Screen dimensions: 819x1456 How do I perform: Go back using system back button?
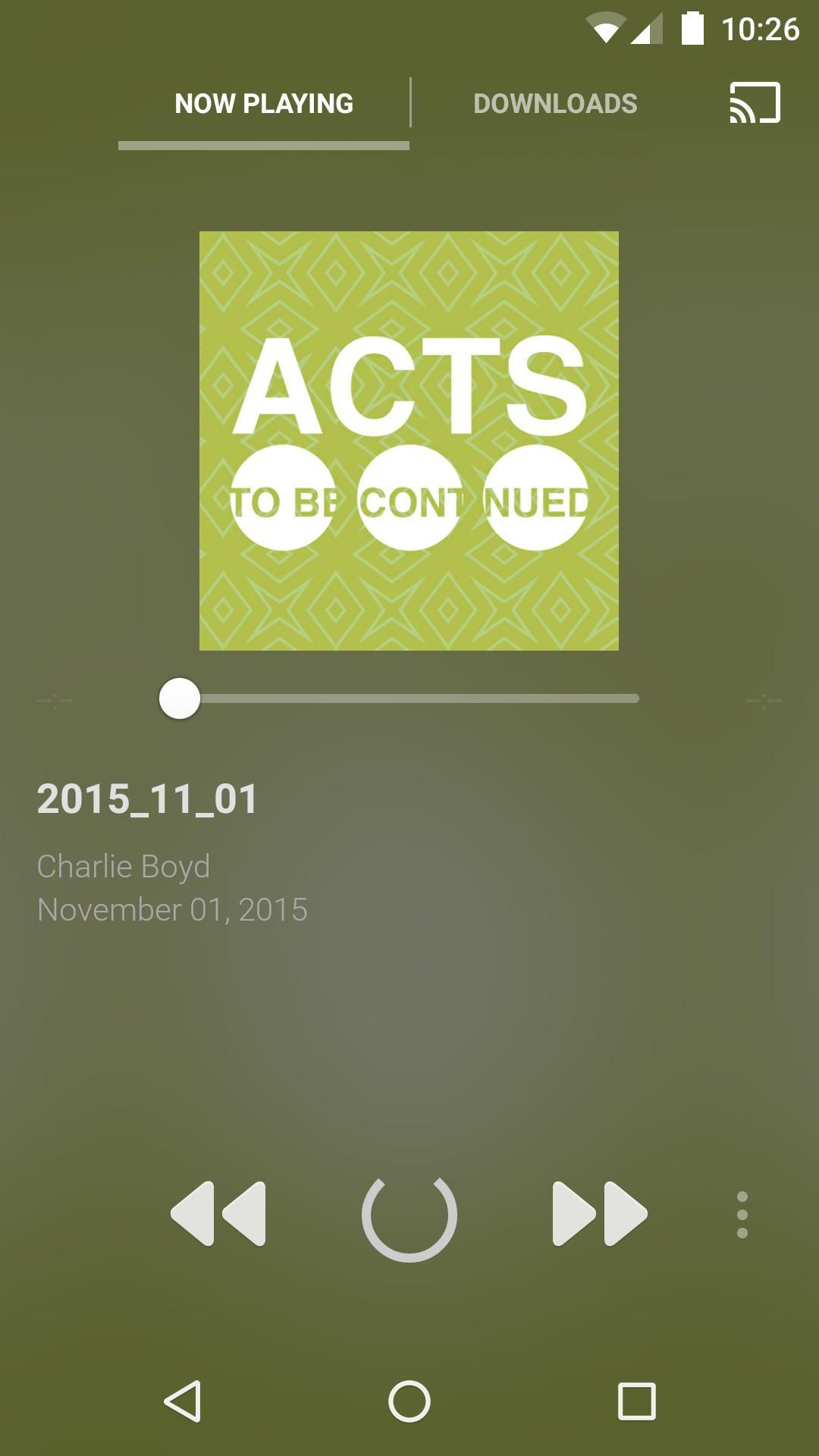pos(183,1401)
